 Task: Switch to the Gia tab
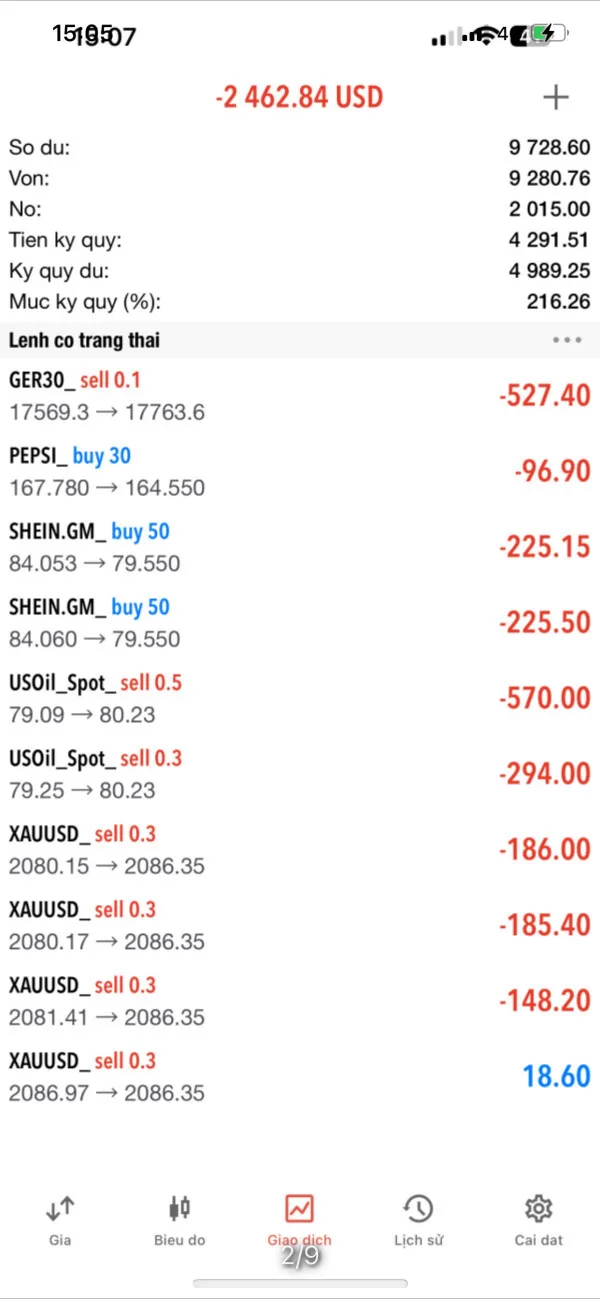(x=60, y=1220)
